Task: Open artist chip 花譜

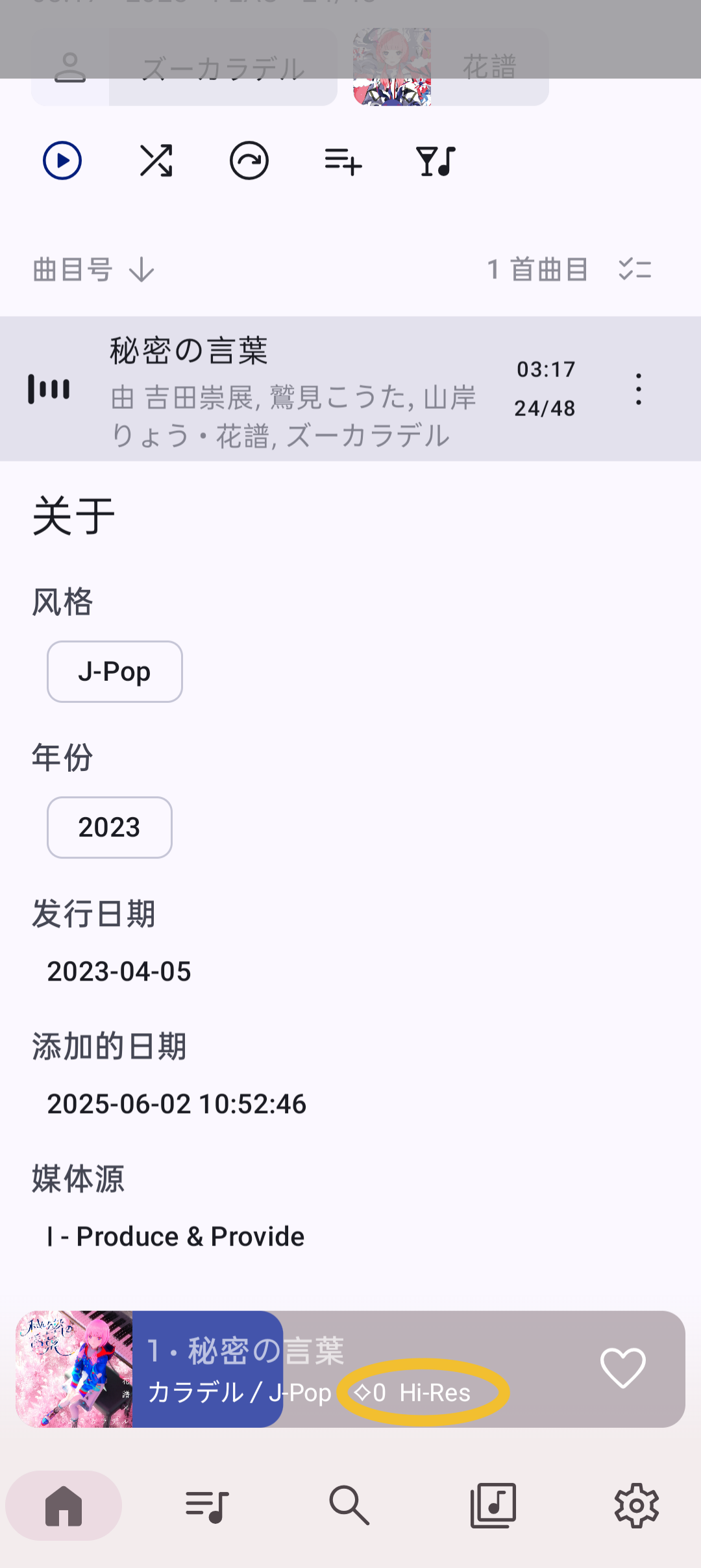Action: point(451,67)
